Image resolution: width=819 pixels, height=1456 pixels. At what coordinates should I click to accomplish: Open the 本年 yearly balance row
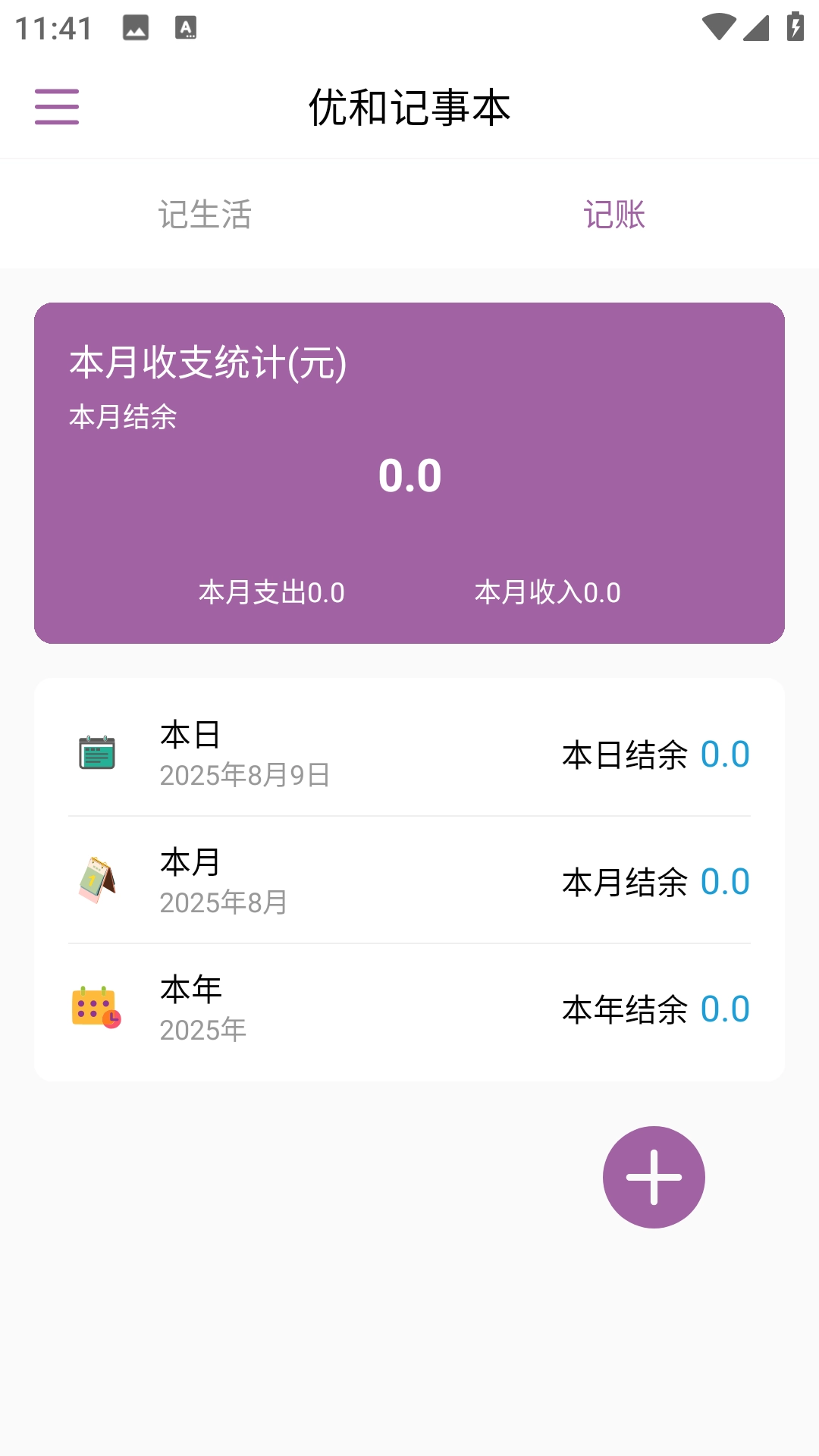point(409,1009)
